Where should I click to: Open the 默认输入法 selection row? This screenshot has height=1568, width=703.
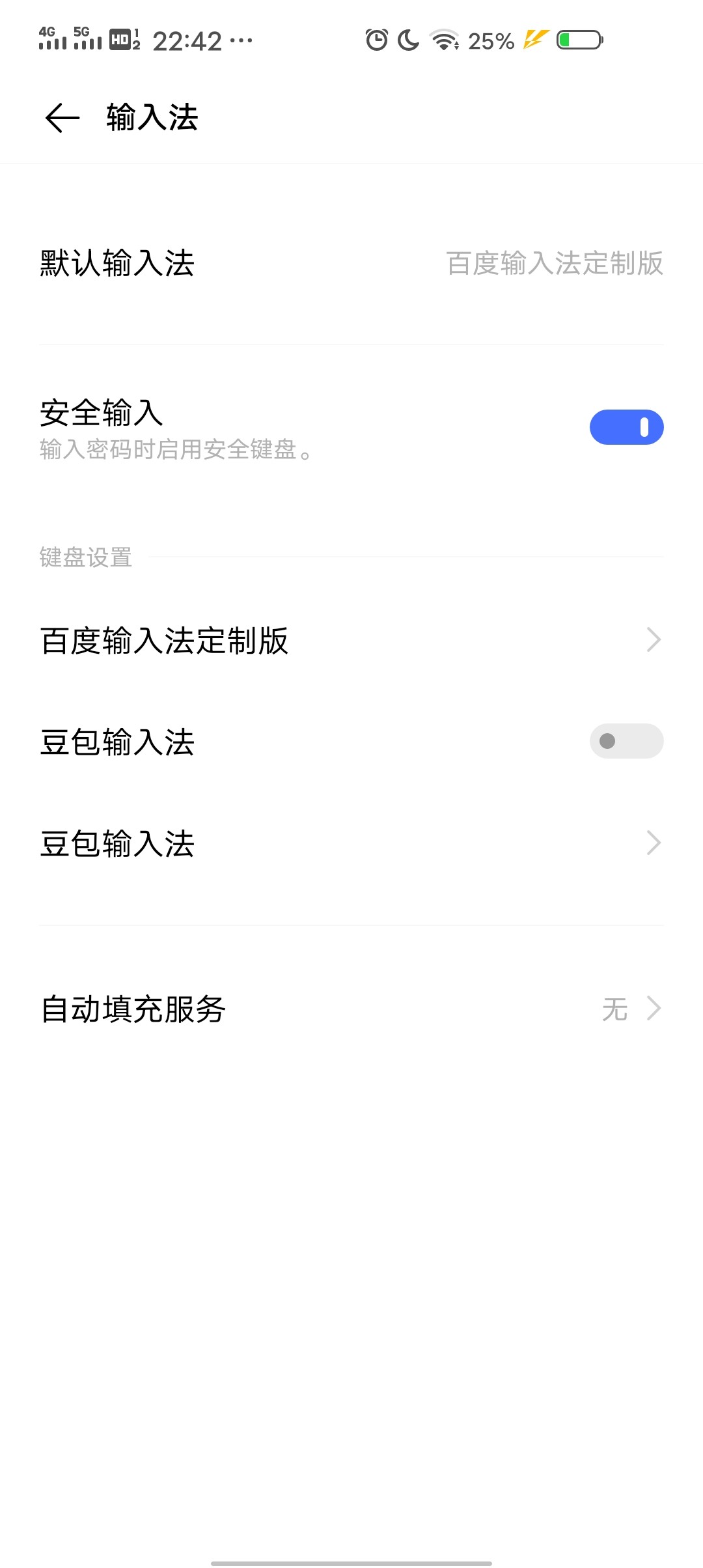point(351,264)
